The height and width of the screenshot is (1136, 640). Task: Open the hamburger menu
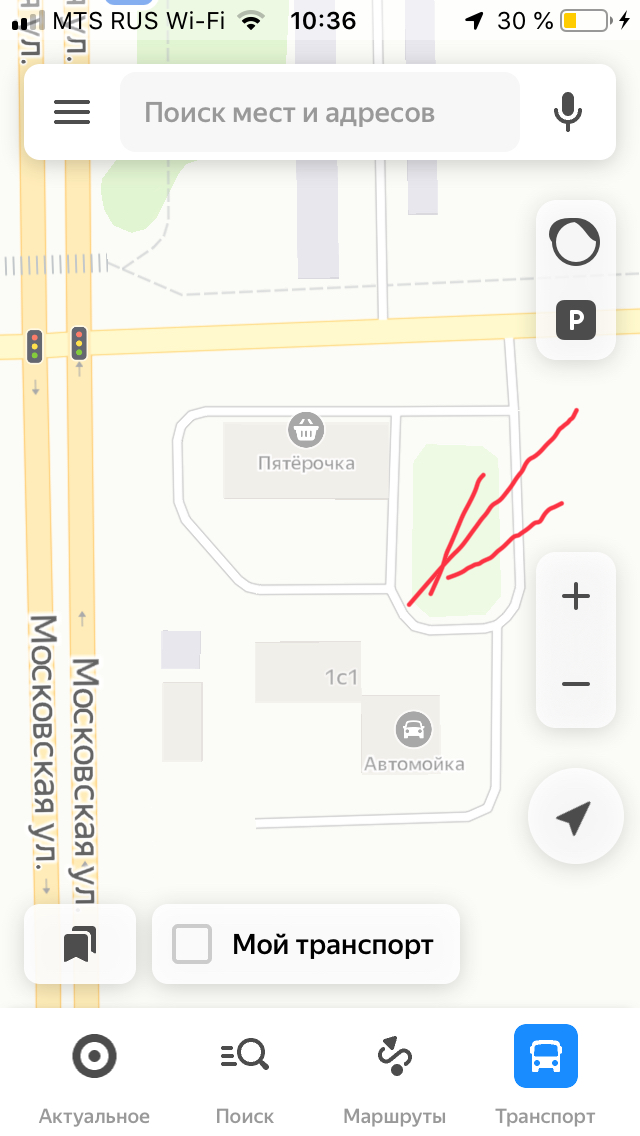[72, 112]
